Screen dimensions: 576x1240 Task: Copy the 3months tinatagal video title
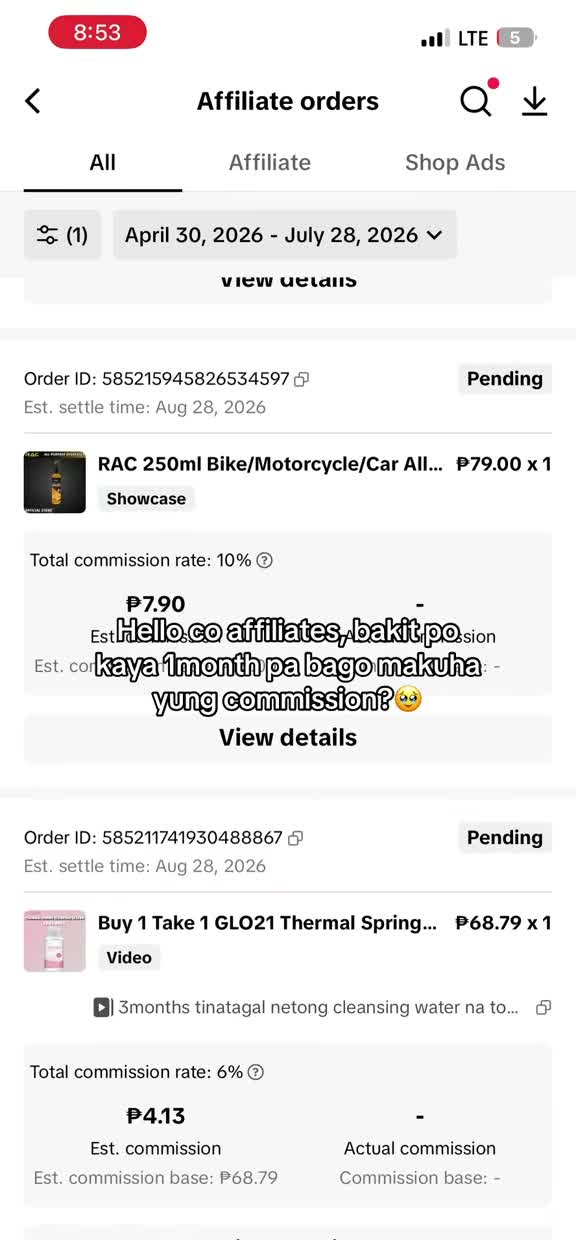[x=544, y=1007]
